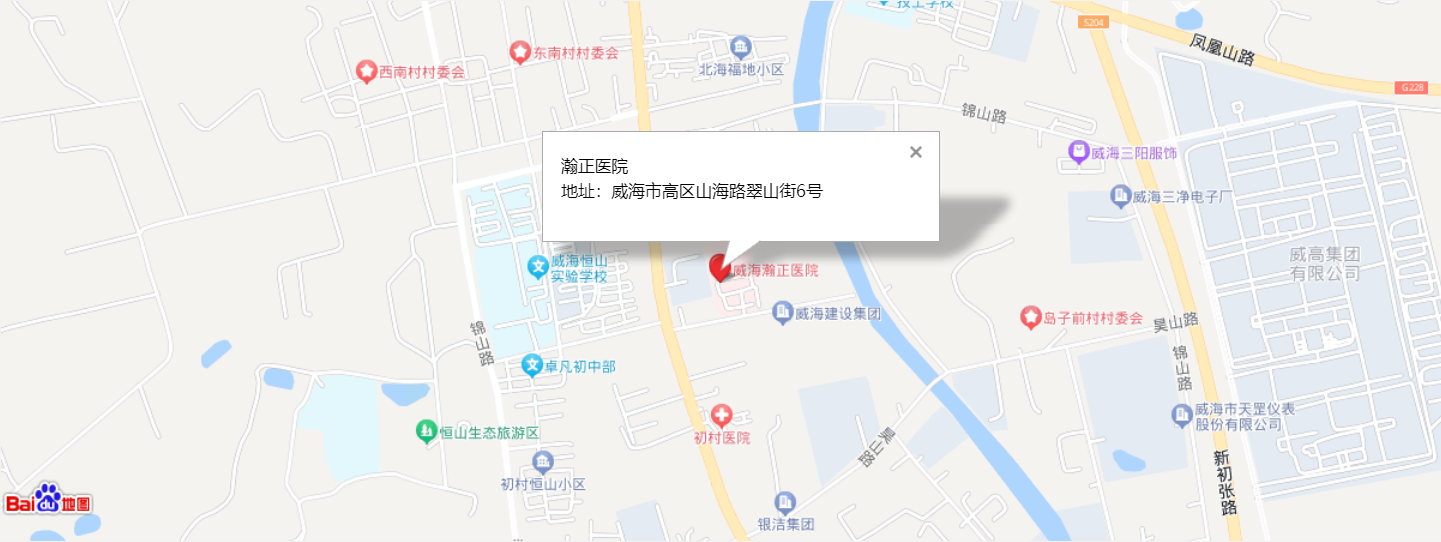Open the 威海三阳服饰 shop point
The image size is (1441, 542).
1079,153
